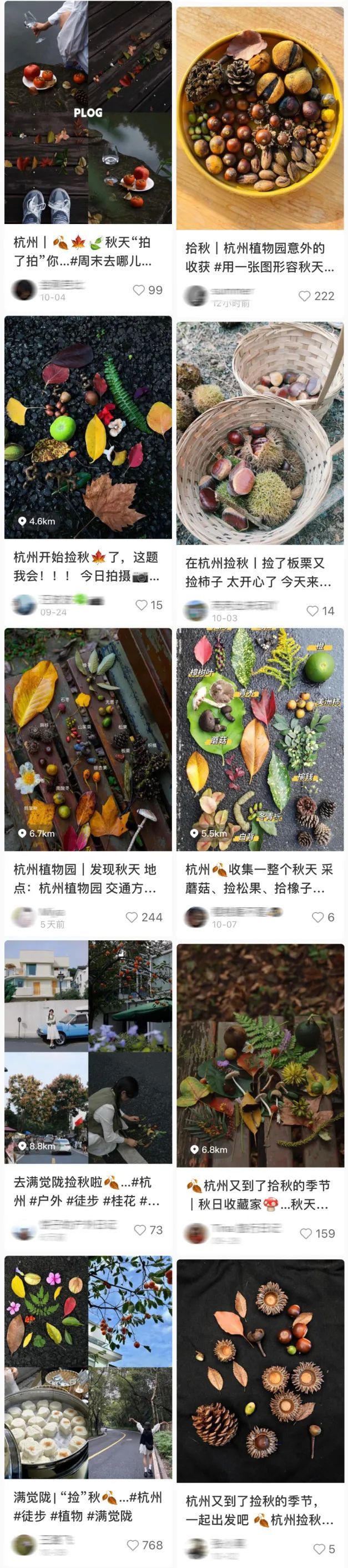348x1568 pixels.
Task: Open the post 杭州｜秋天"拍了拍"你
Action: point(88,113)
